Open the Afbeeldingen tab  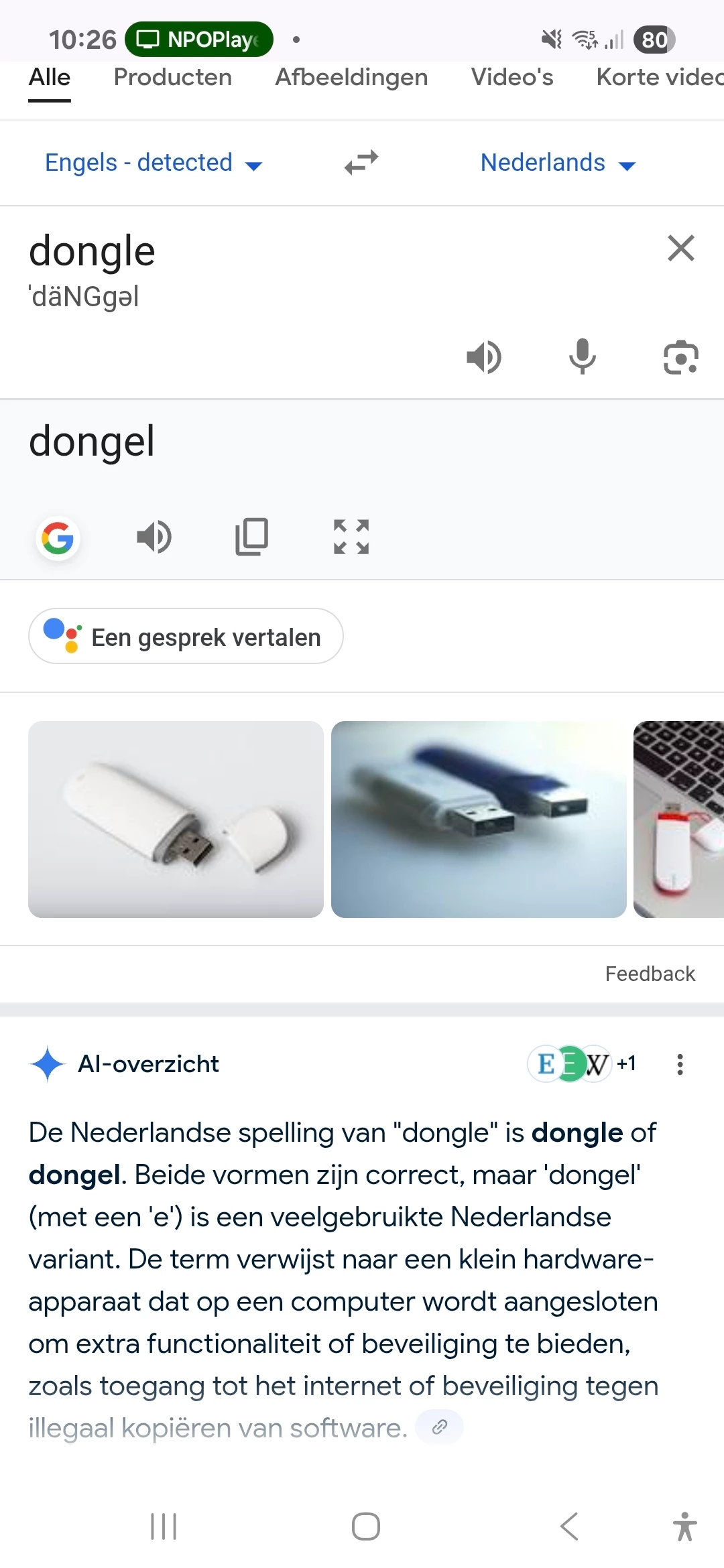(351, 78)
